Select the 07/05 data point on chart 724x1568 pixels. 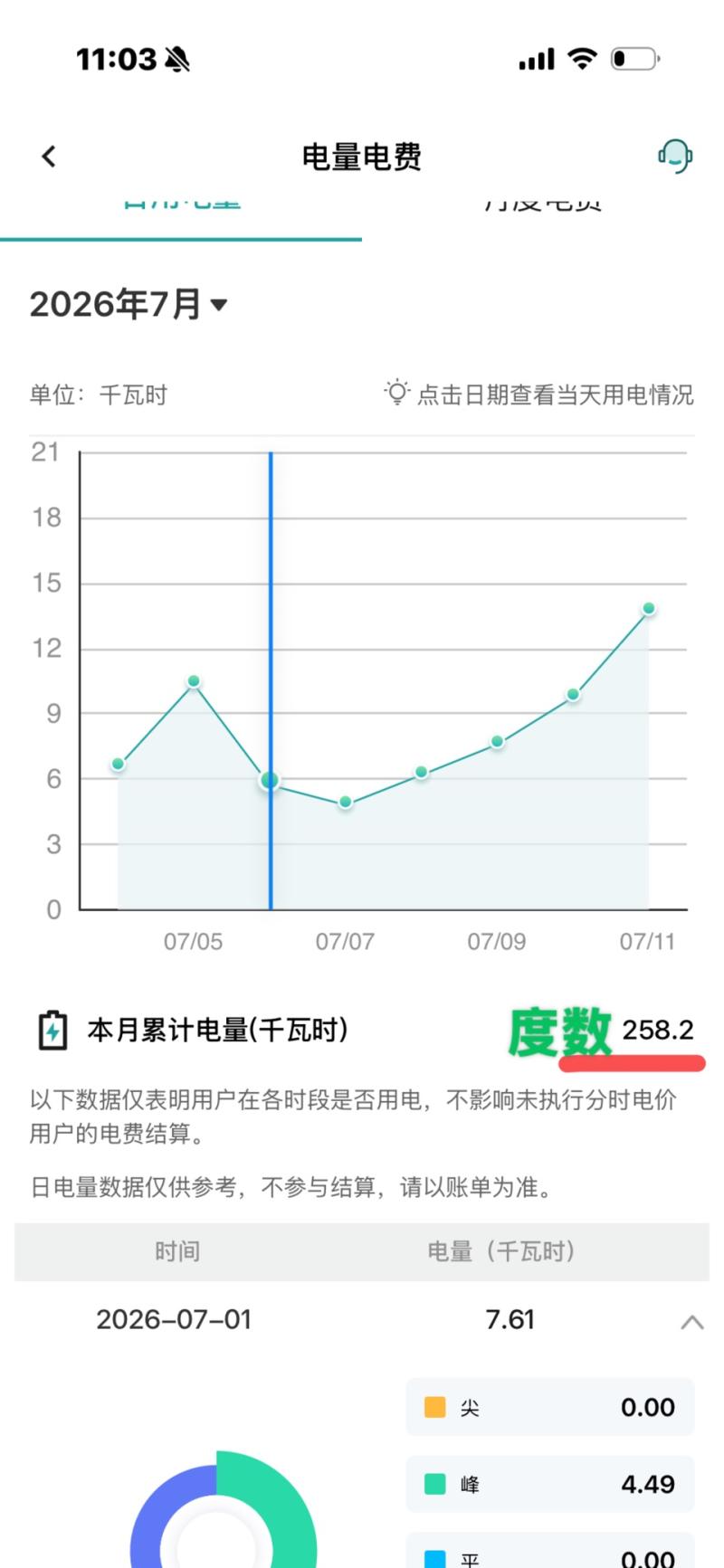coord(194,681)
